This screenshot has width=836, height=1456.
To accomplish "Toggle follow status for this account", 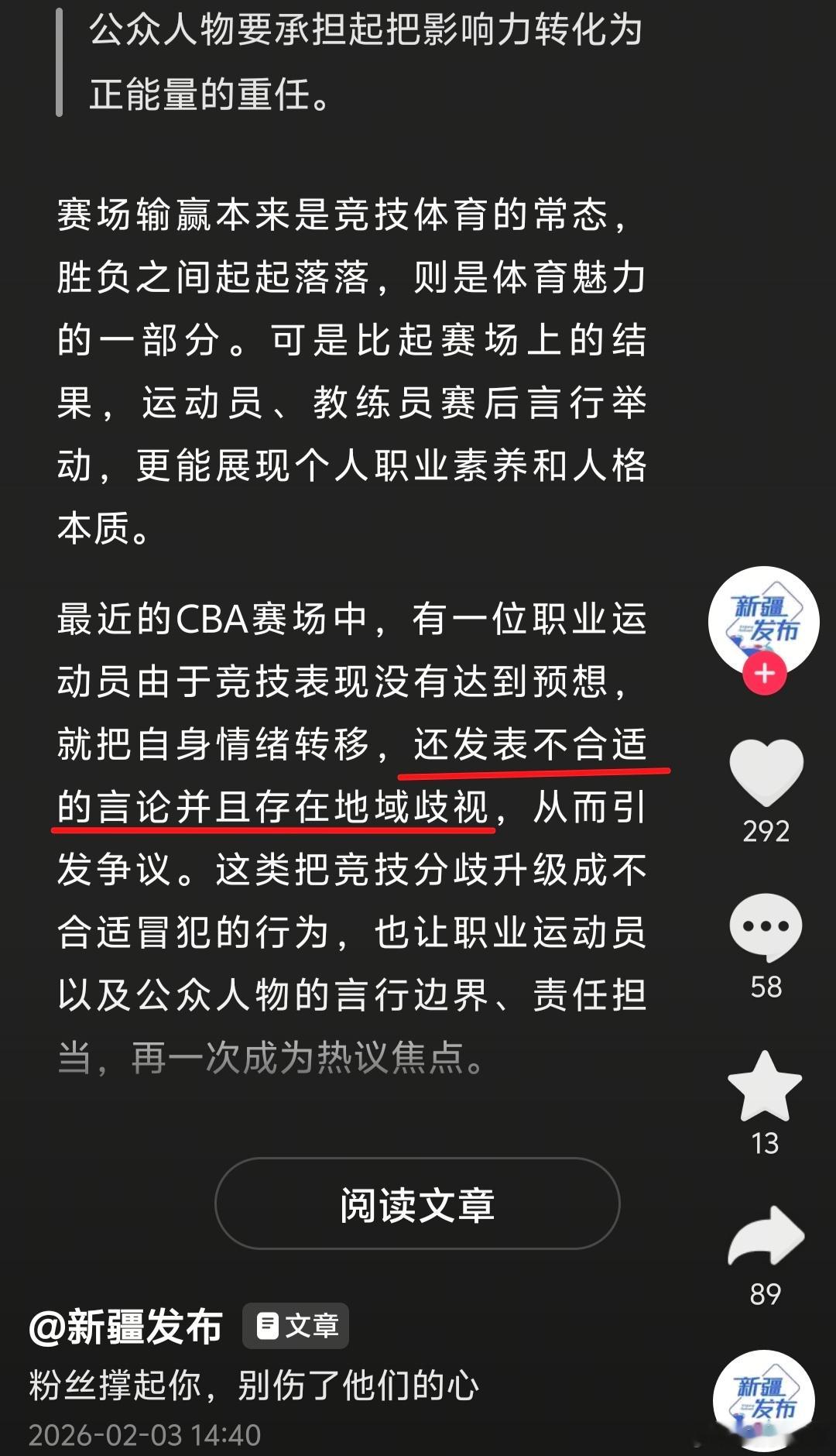I will [764, 674].
